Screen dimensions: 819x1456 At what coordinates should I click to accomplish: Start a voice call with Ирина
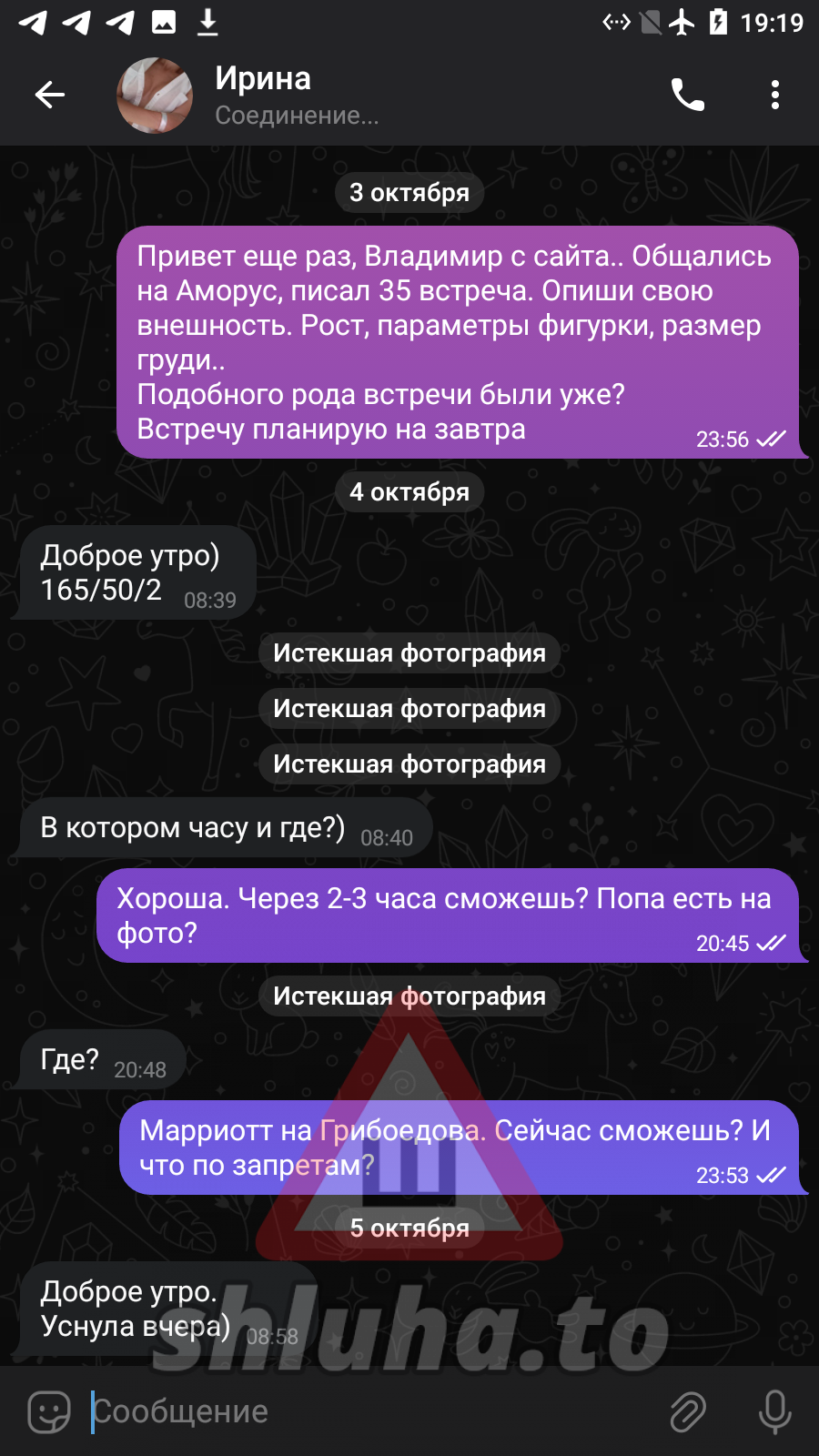point(687,95)
